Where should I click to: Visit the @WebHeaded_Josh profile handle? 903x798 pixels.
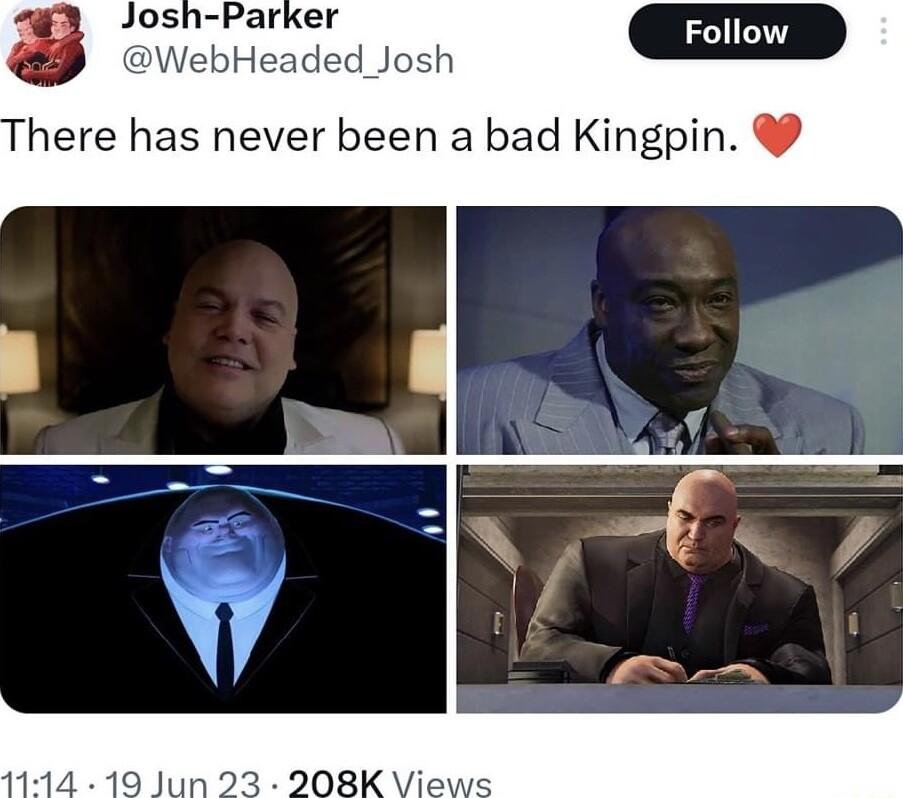pos(287,61)
